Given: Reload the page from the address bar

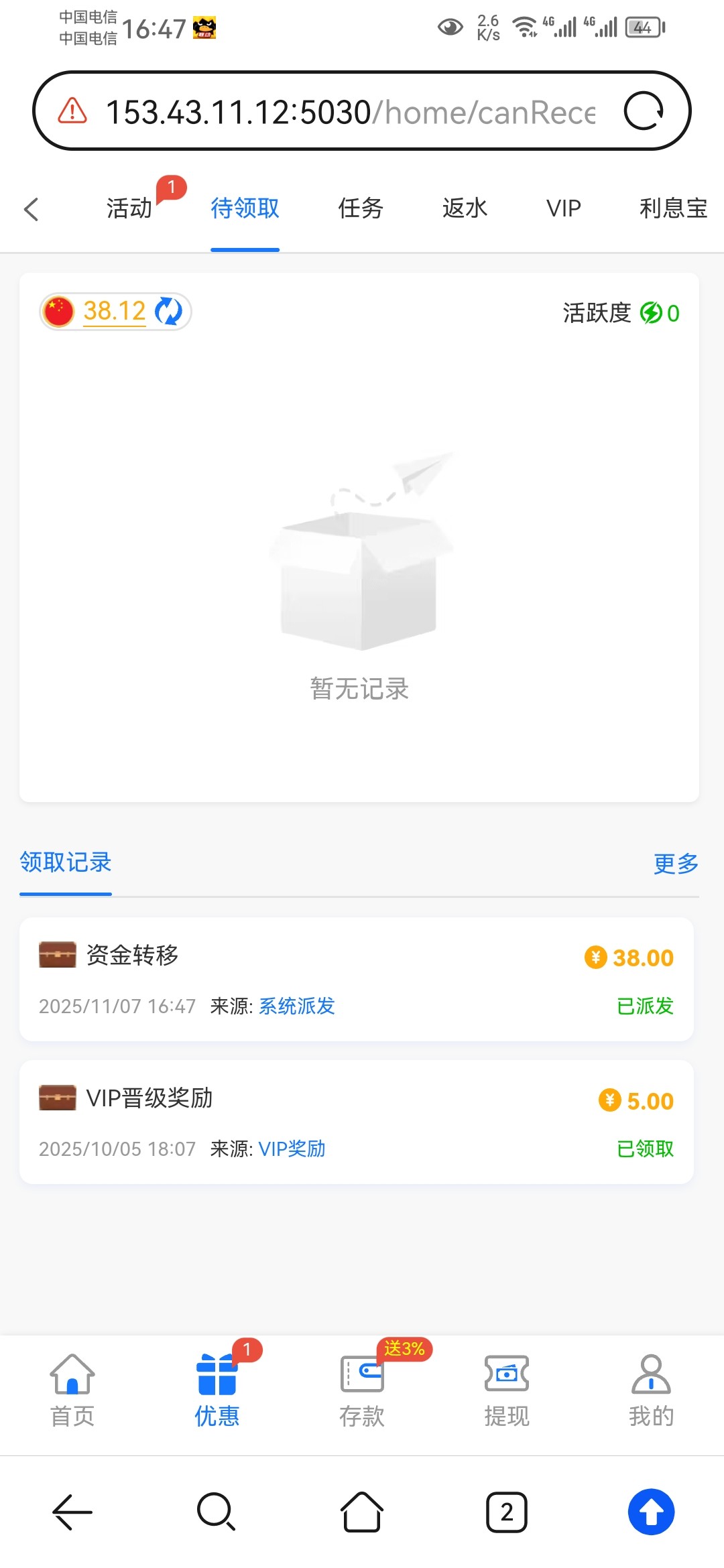Looking at the screenshot, I should (x=644, y=111).
